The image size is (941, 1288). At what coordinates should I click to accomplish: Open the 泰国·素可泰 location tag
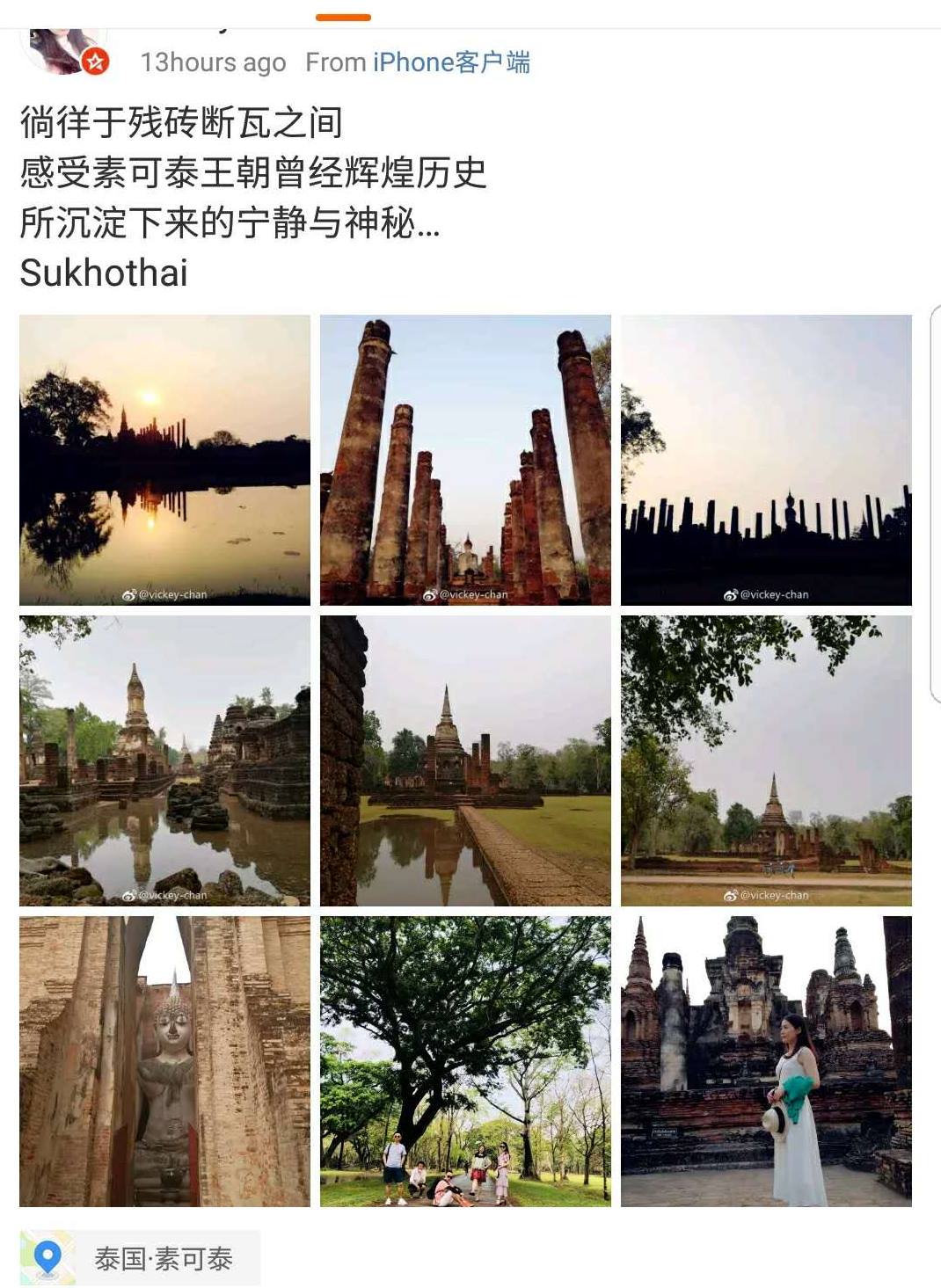pos(141,1258)
